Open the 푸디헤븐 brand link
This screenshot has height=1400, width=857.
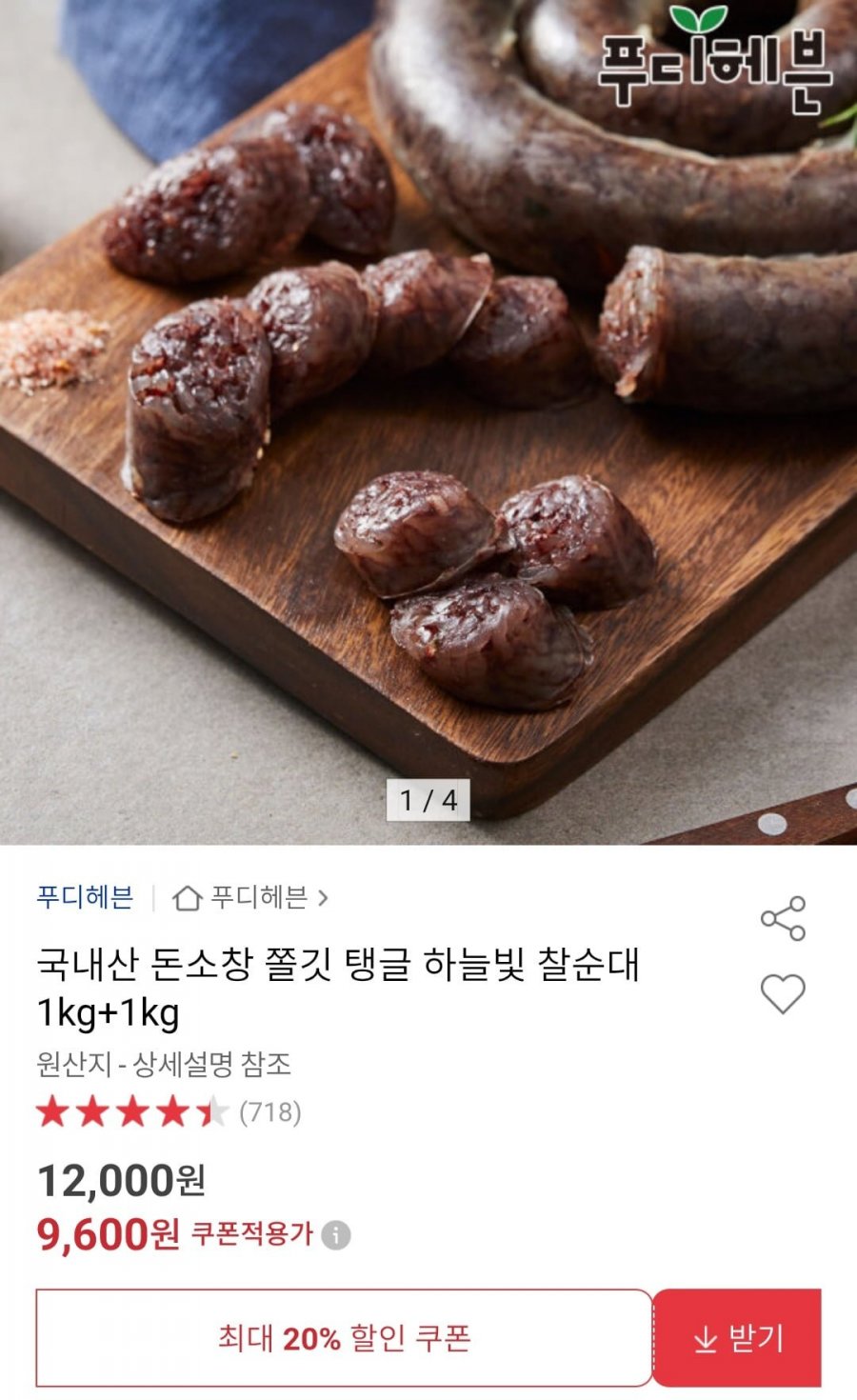85,897
